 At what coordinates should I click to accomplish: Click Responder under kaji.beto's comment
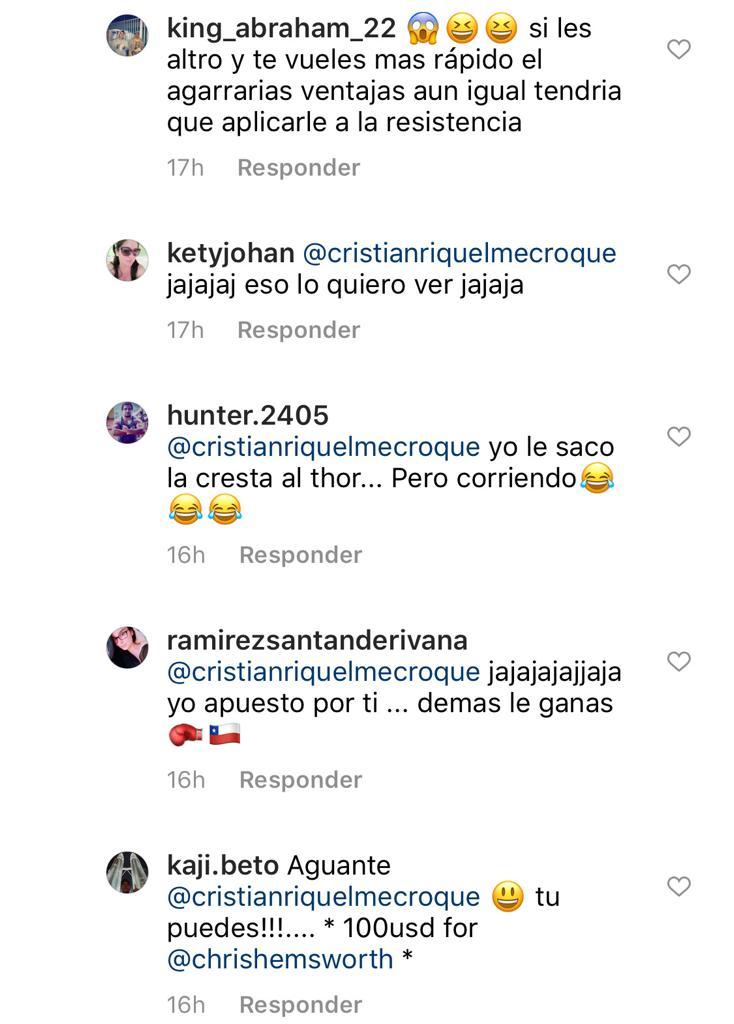[x=300, y=1003]
